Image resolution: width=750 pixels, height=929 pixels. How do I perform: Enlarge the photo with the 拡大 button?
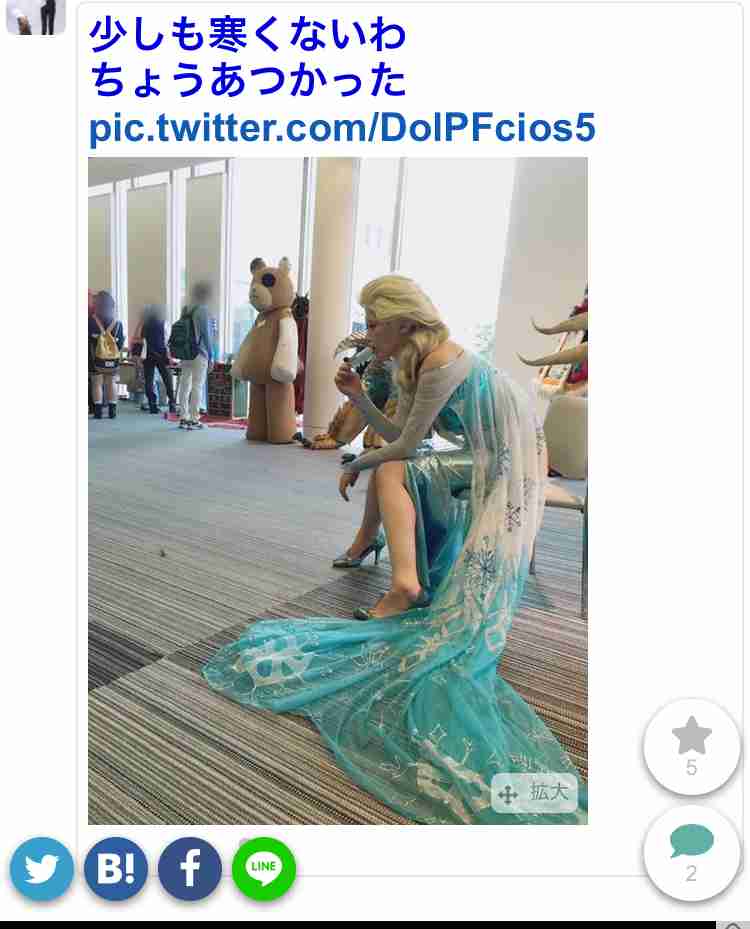[x=534, y=793]
